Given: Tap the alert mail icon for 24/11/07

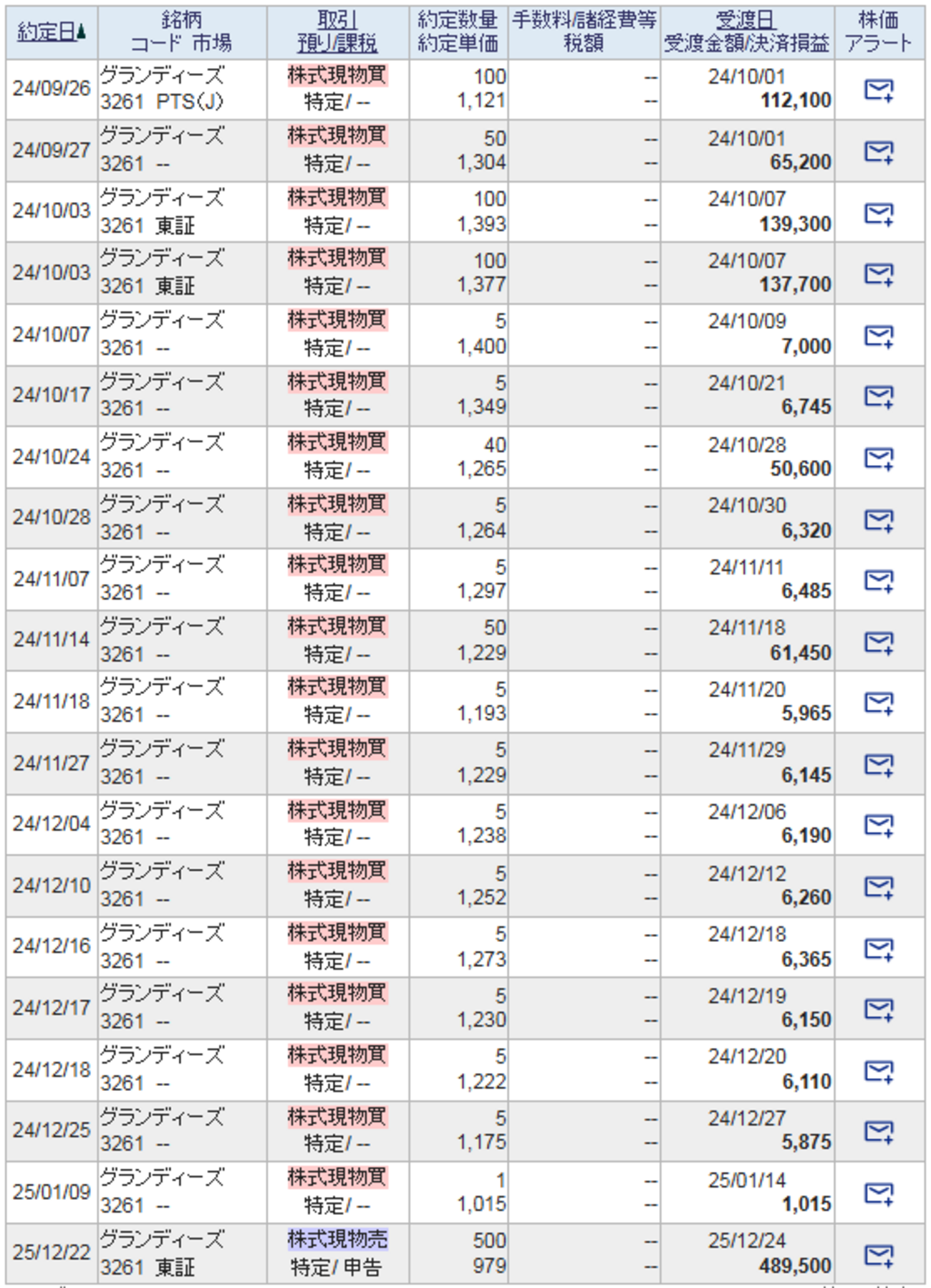Looking at the screenshot, I should pyautogui.click(x=879, y=580).
